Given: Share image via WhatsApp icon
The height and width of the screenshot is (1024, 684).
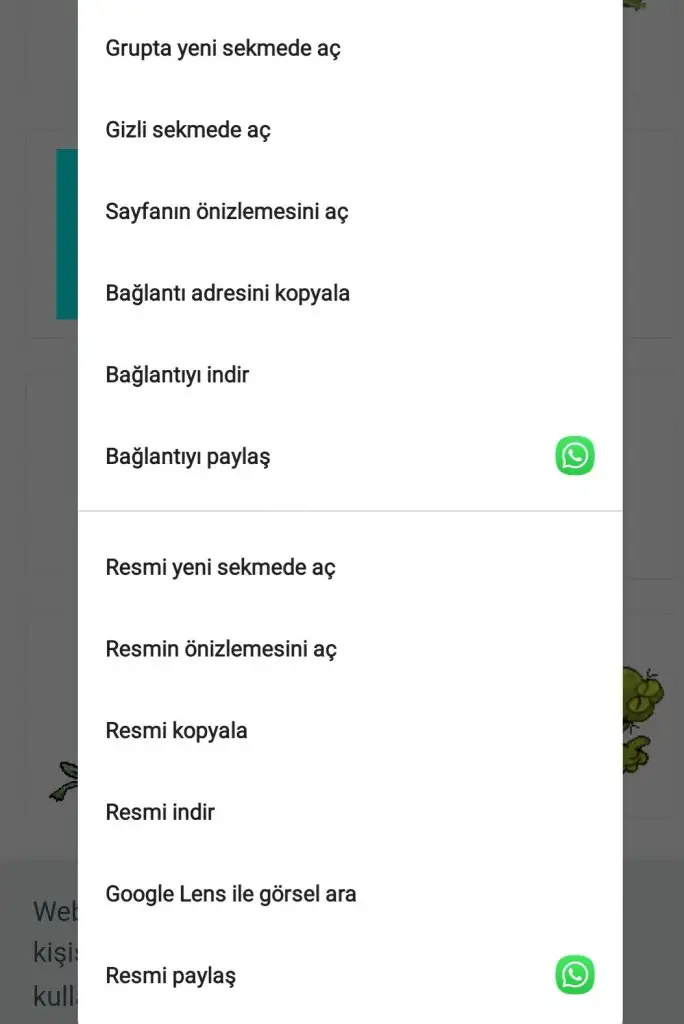Looking at the screenshot, I should click(575, 975).
